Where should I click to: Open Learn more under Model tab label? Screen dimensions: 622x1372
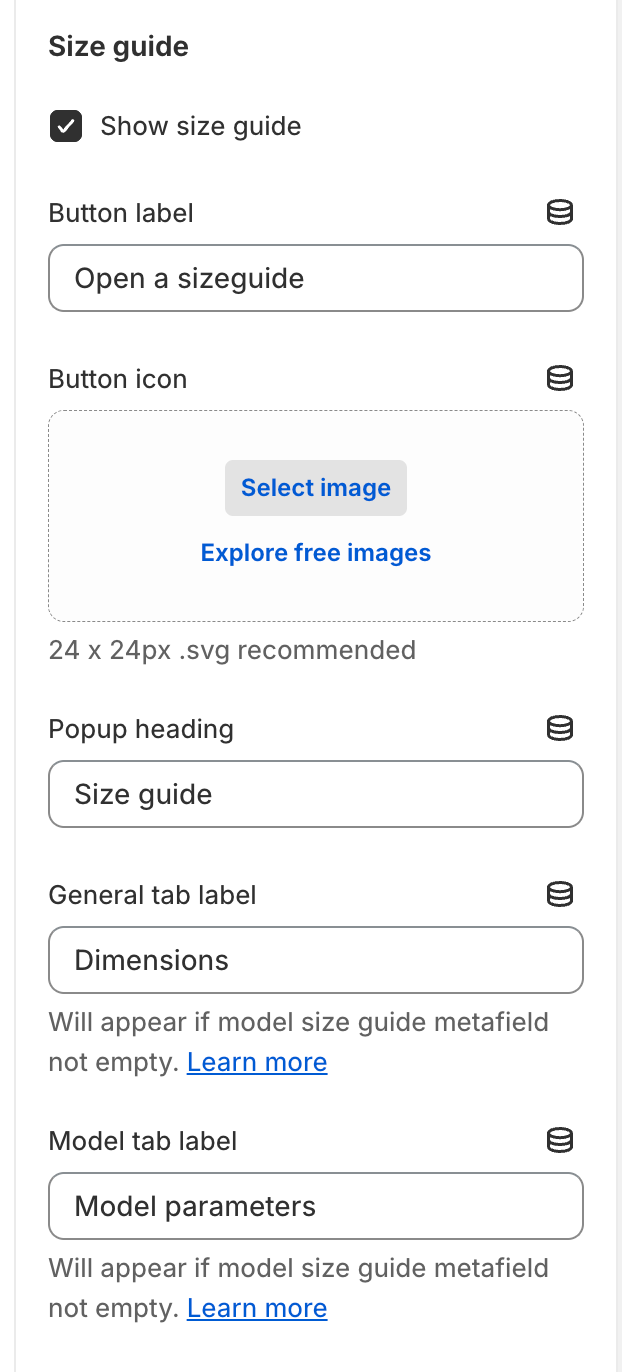(257, 1308)
